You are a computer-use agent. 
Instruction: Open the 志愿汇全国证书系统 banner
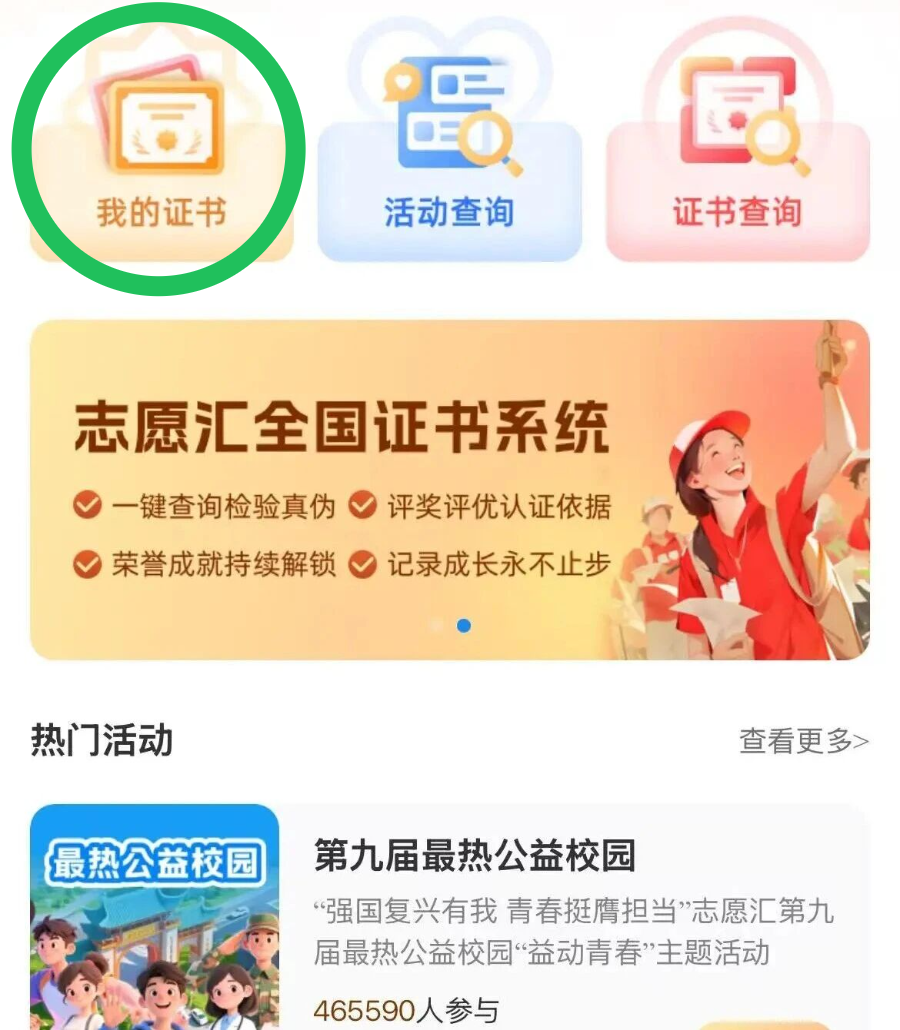tap(450, 490)
